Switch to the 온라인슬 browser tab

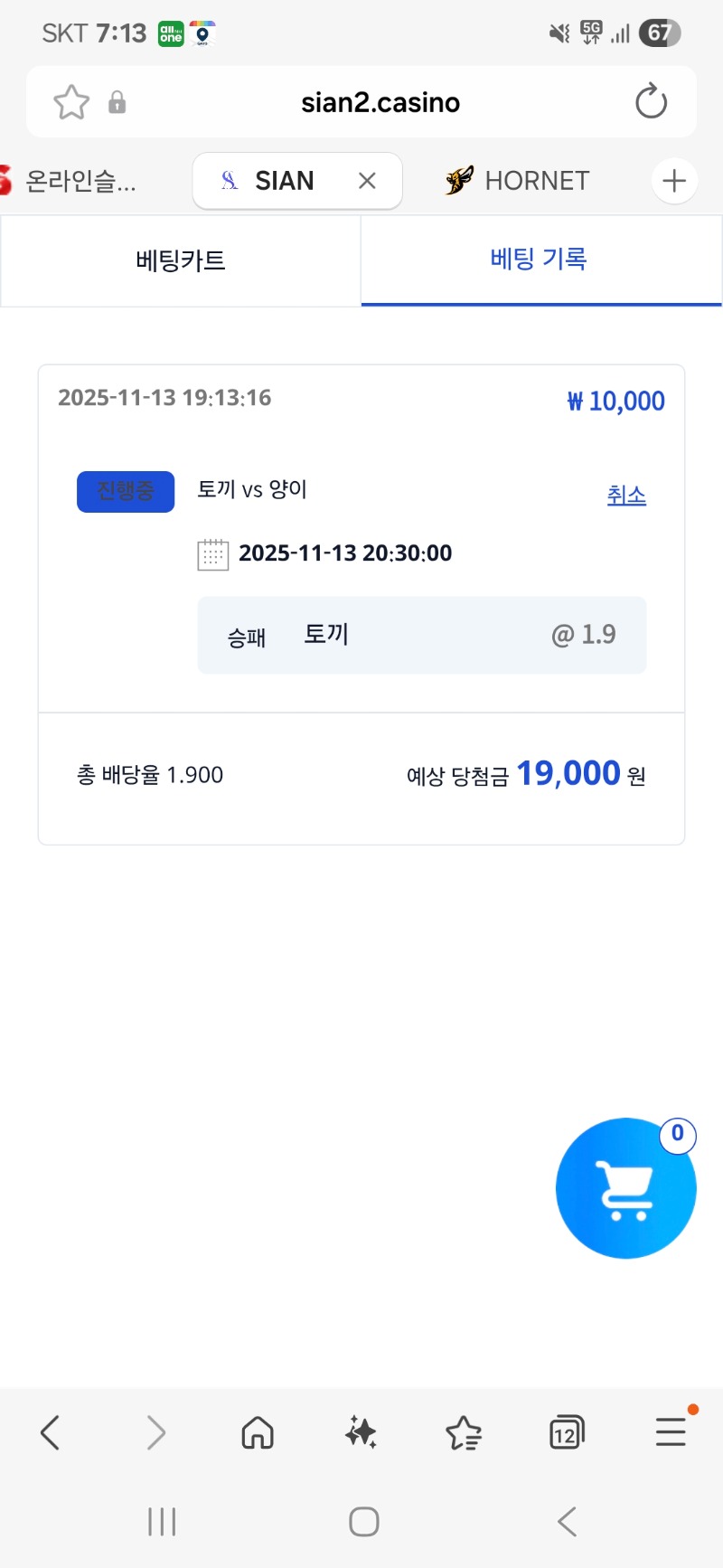pyautogui.click(x=81, y=181)
